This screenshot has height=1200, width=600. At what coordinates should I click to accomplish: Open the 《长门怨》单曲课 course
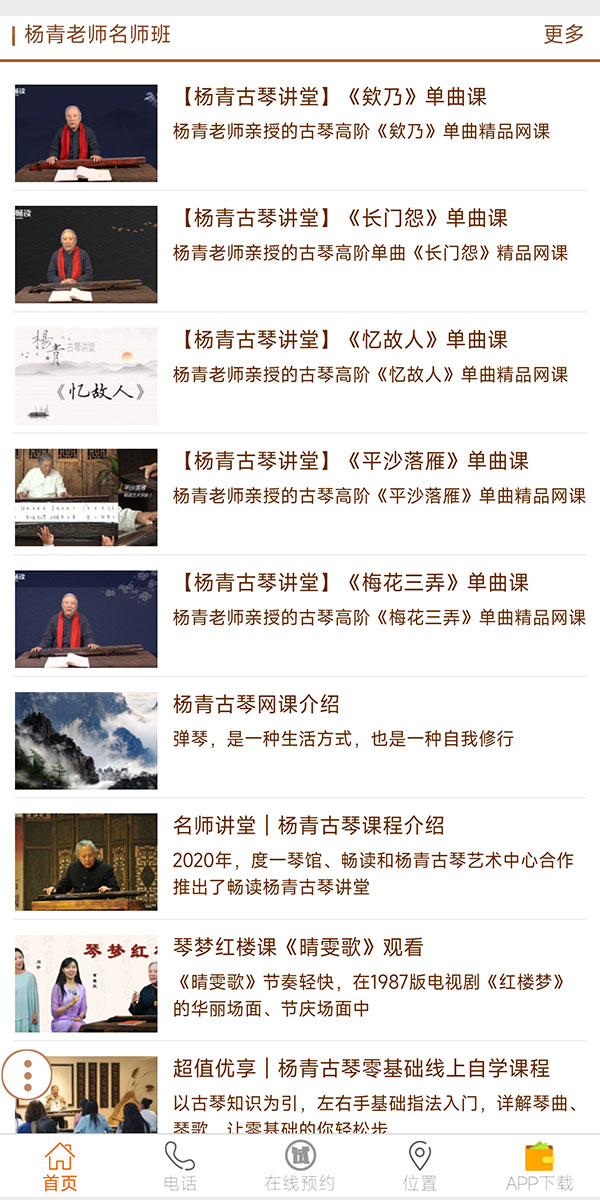click(300, 254)
